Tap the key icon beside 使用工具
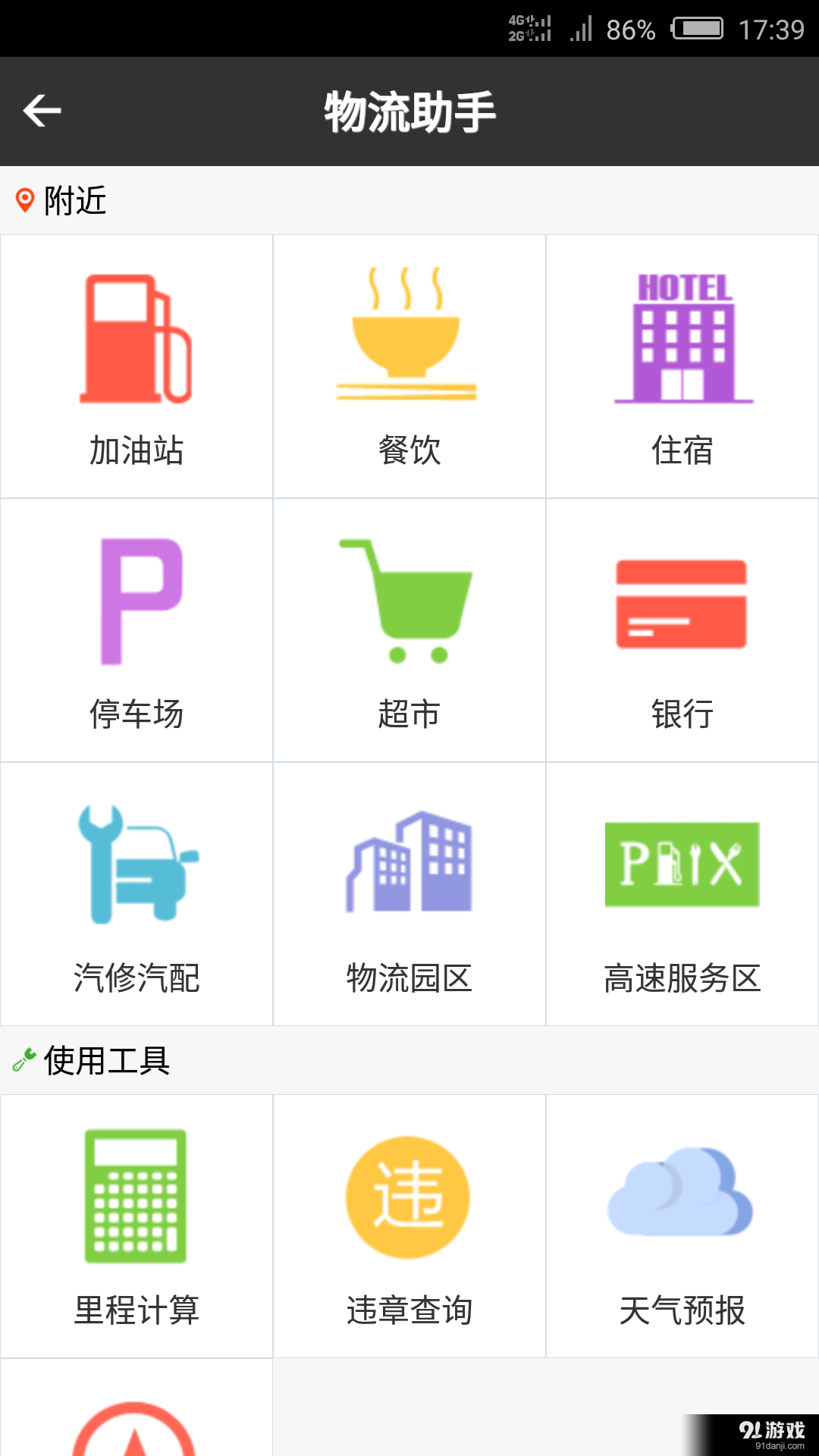Screen dimensions: 819x1456 (21, 1062)
